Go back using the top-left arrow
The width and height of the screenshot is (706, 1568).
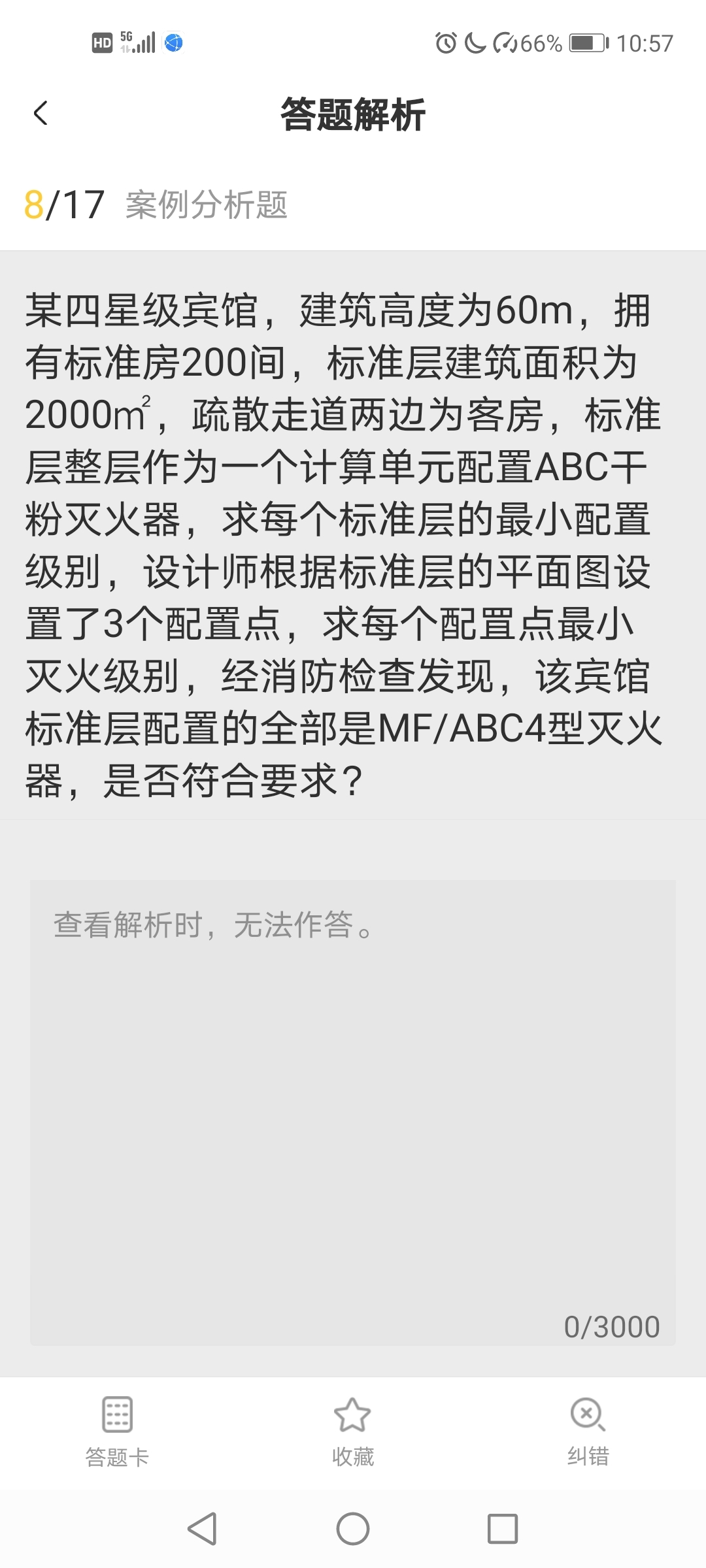click(41, 114)
